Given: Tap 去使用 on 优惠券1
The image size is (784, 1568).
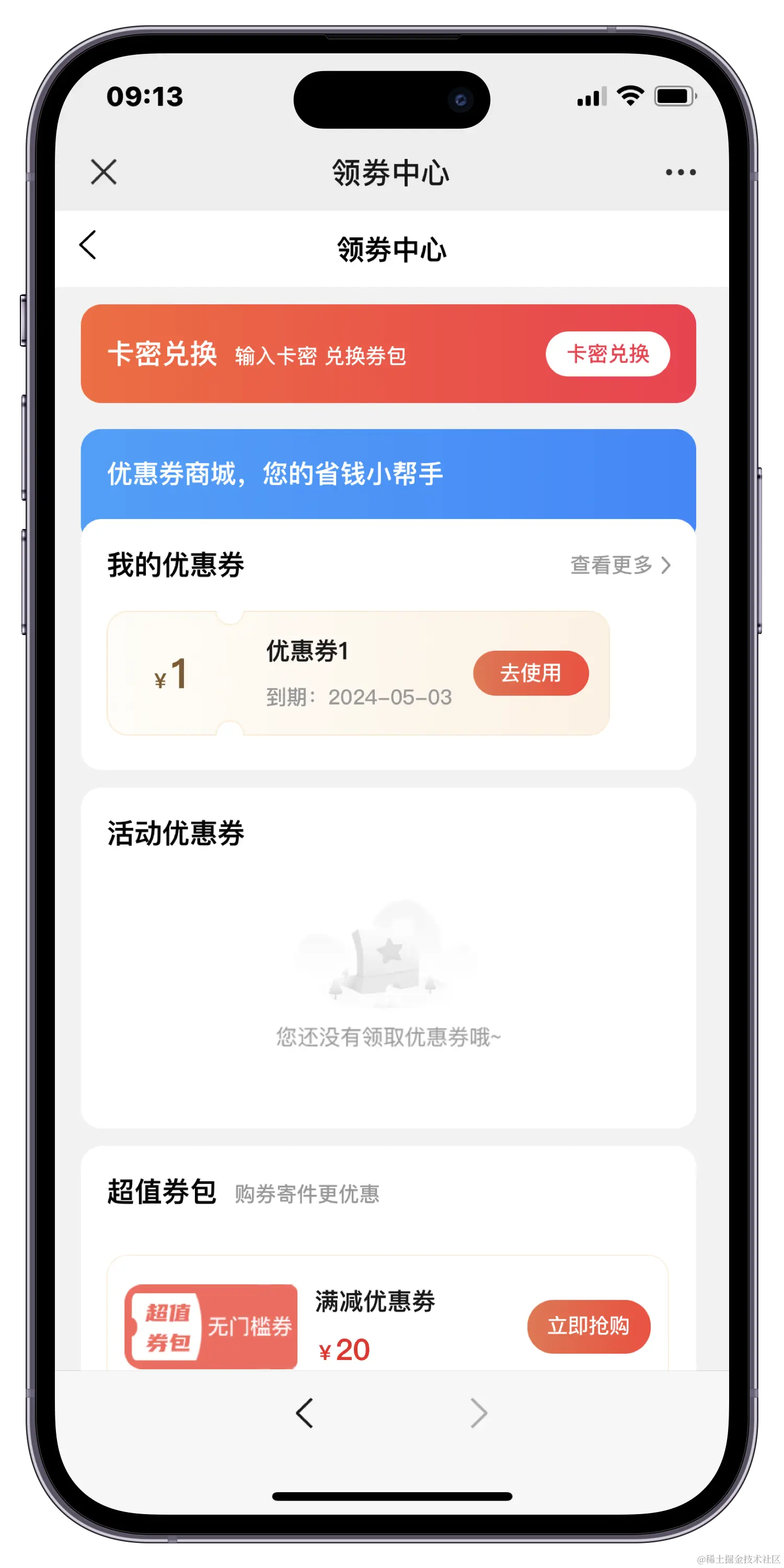Looking at the screenshot, I should [x=530, y=673].
